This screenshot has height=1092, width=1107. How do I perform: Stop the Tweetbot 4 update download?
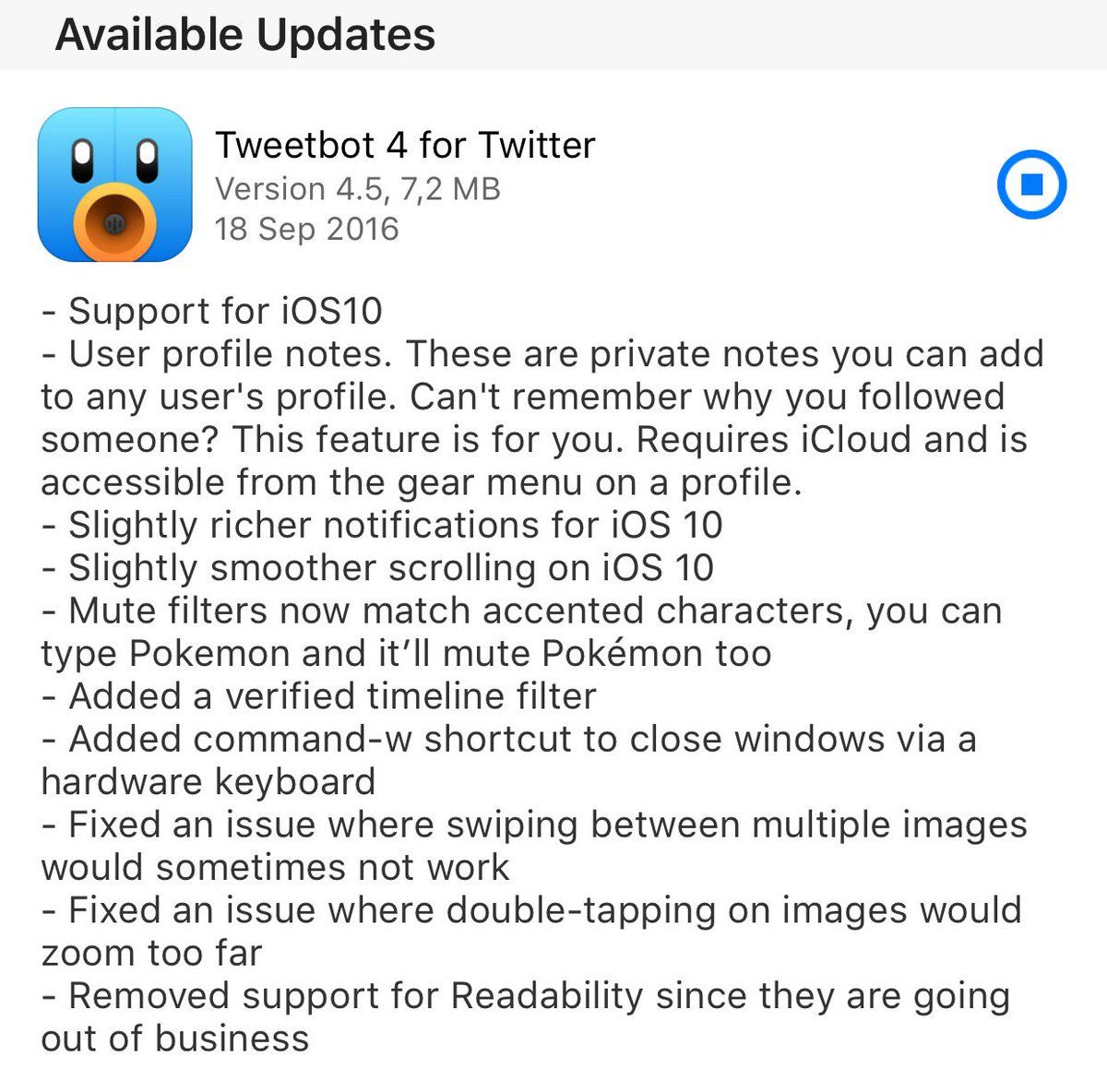[1031, 184]
